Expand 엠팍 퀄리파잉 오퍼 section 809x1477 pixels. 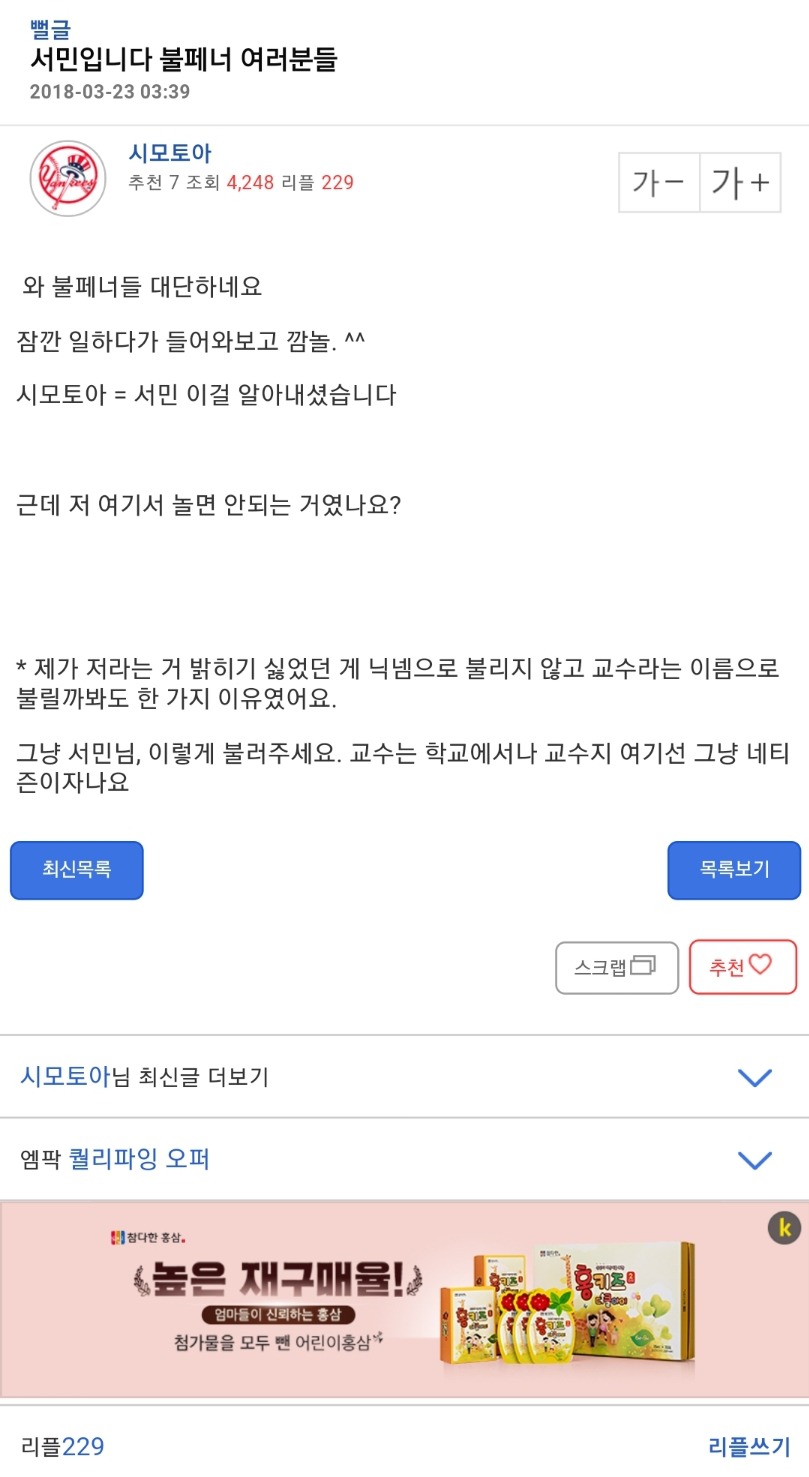(x=404, y=1160)
